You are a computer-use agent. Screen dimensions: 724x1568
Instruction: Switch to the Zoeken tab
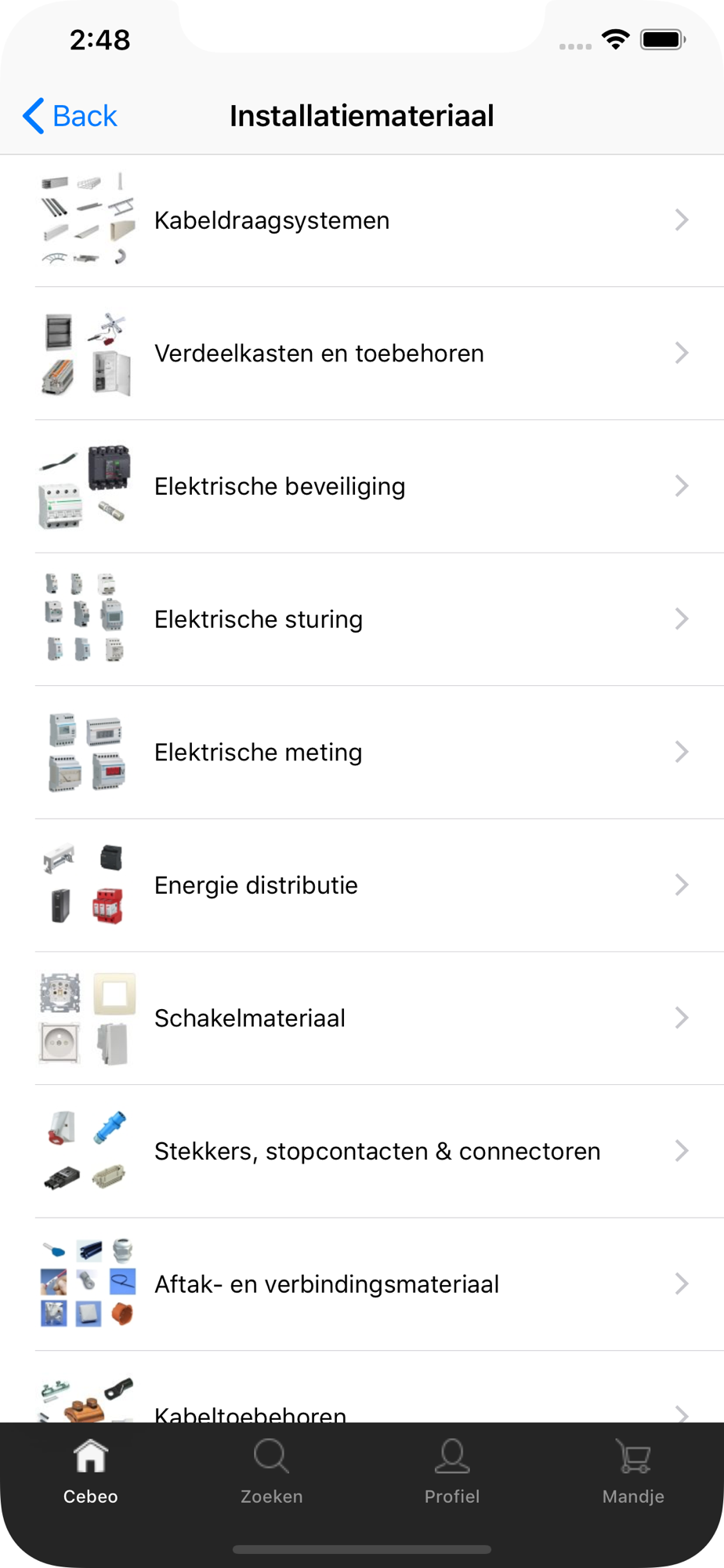click(x=272, y=1472)
